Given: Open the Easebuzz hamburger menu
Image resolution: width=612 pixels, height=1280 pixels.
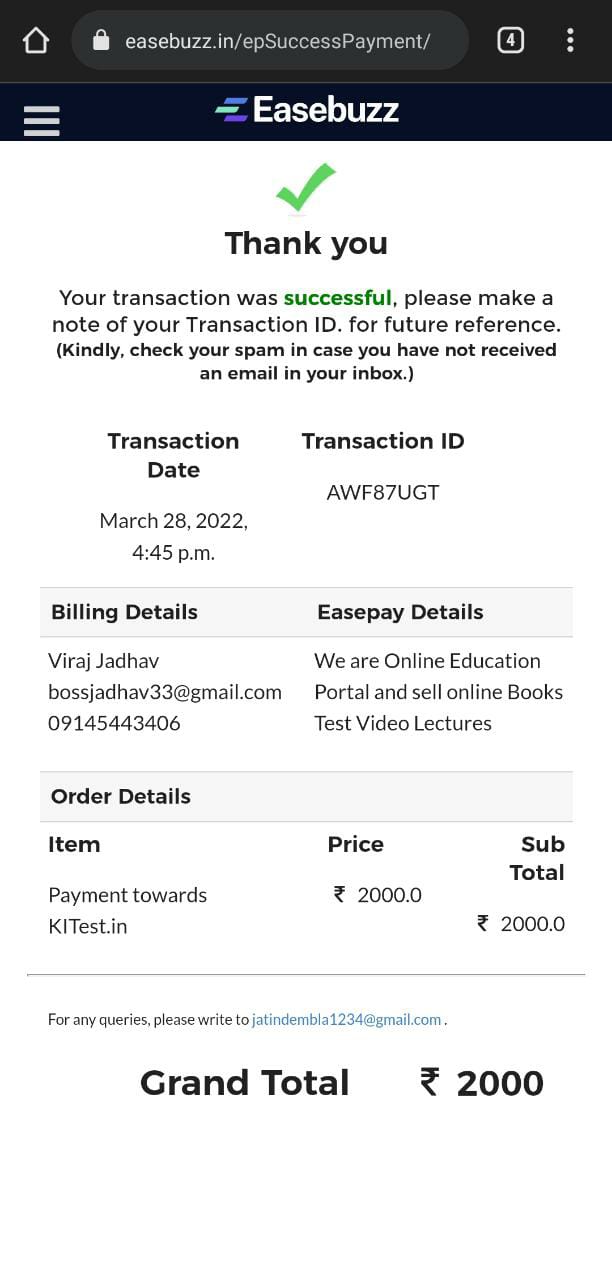Looking at the screenshot, I should click(41, 120).
